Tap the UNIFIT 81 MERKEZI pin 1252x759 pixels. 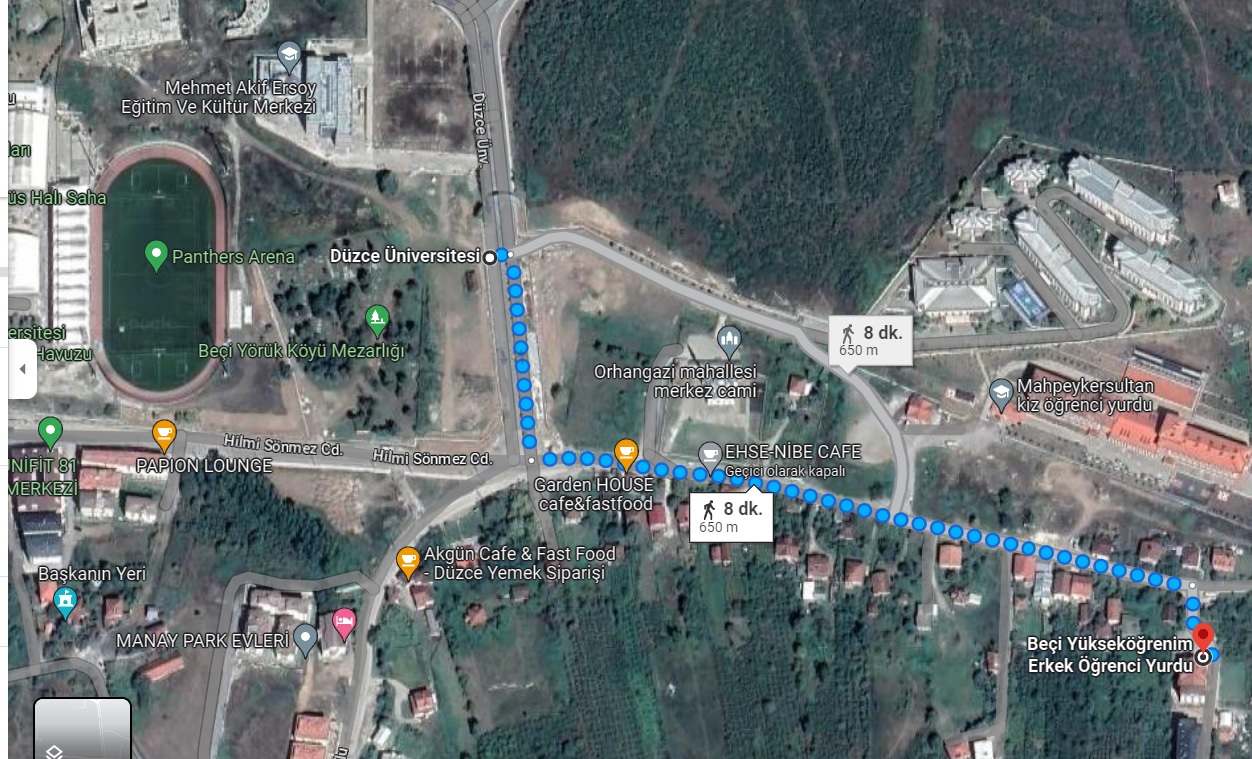pos(50,433)
